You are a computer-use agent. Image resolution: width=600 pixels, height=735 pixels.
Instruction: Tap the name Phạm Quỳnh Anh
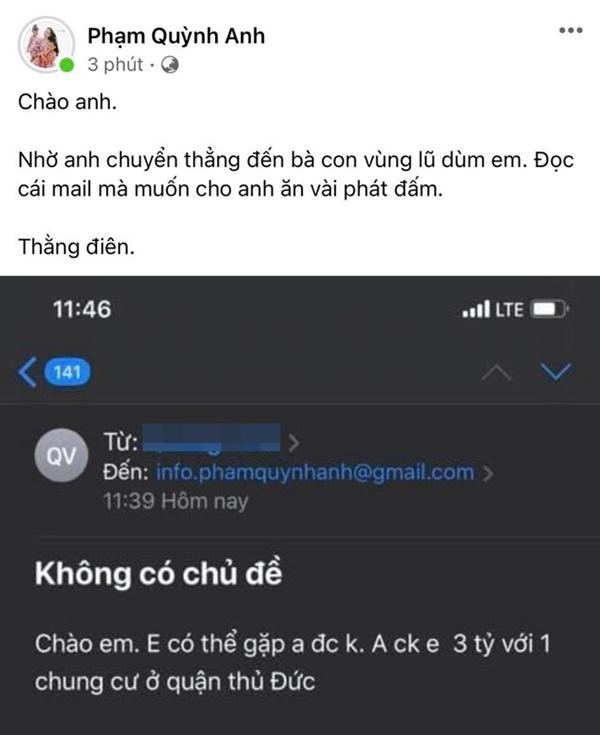(176, 37)
